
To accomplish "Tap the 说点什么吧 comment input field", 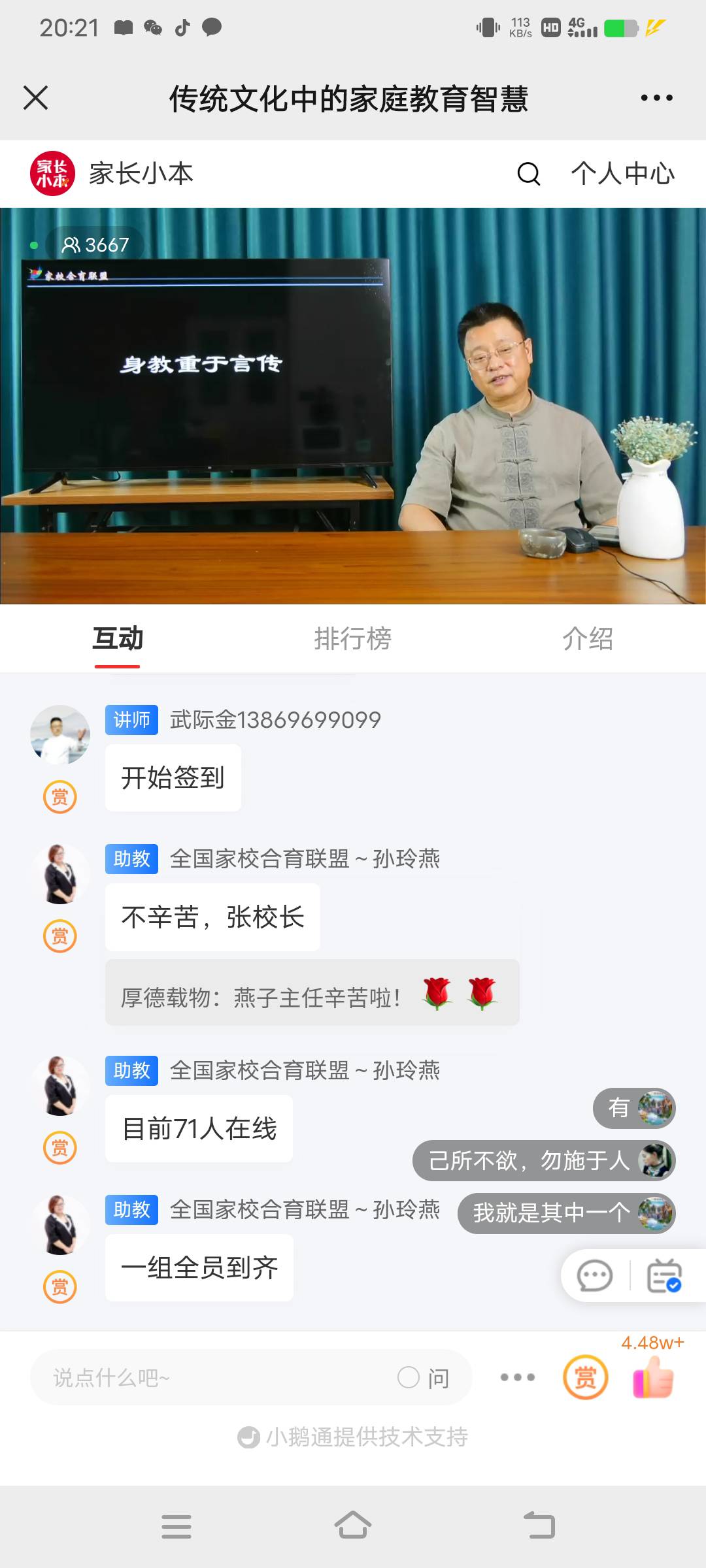I will [x=196, y=1377].
